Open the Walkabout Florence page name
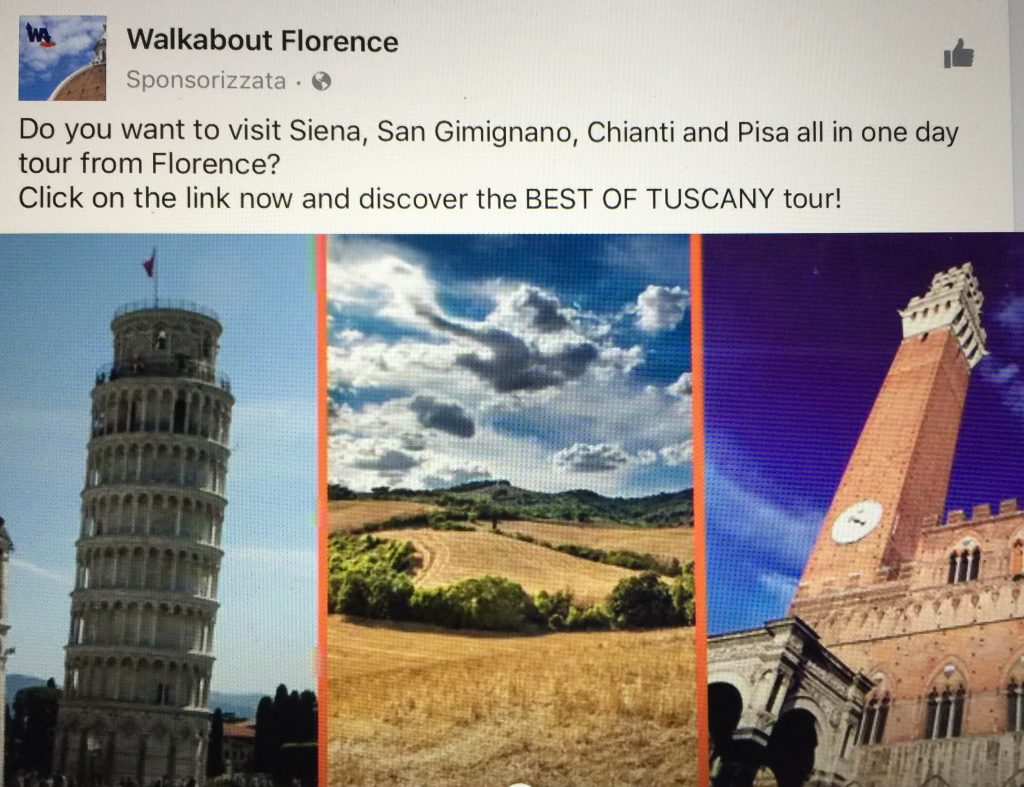The width and height of the screenshot is (1024, 787). (262, 41)
